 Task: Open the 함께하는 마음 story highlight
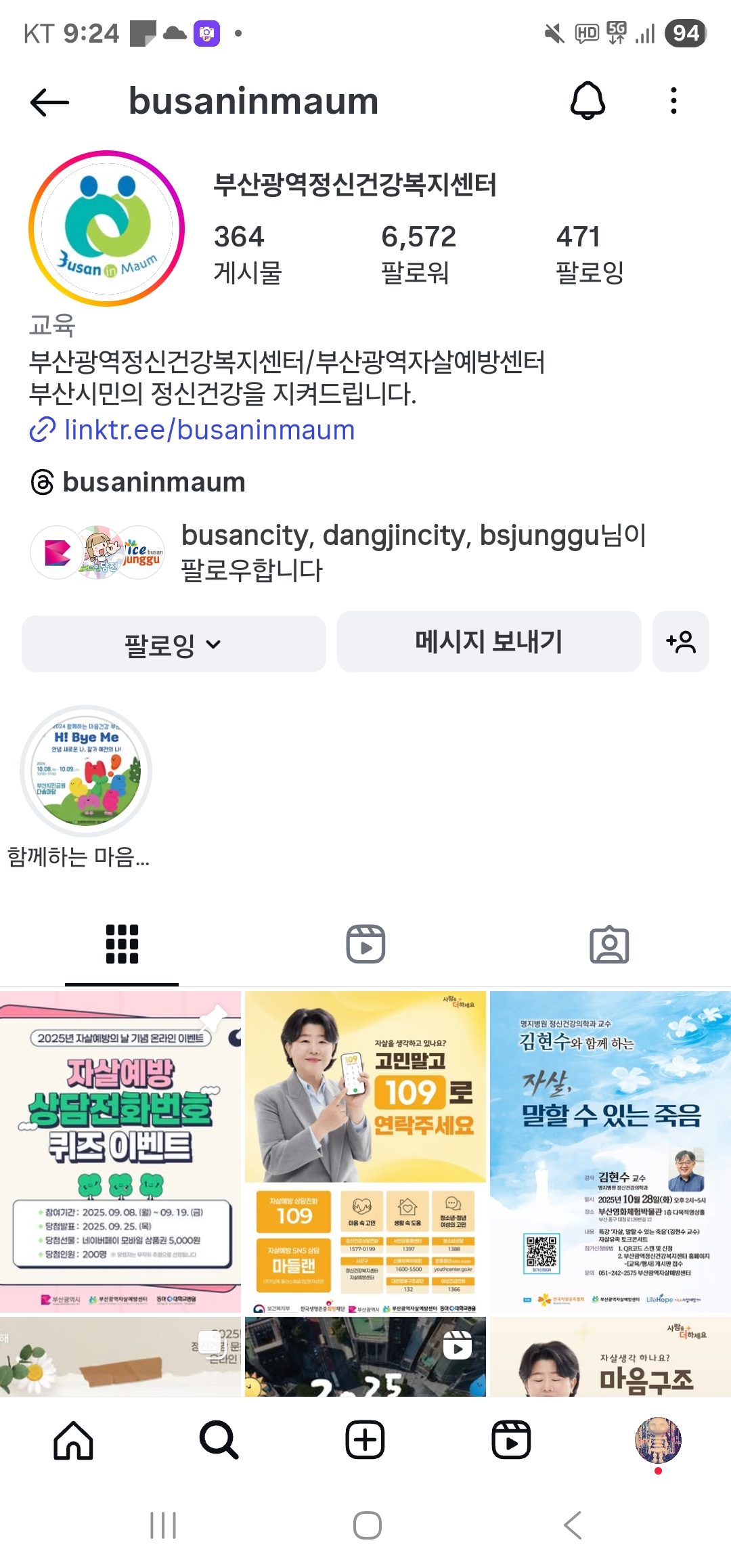[x=86, y=772]
